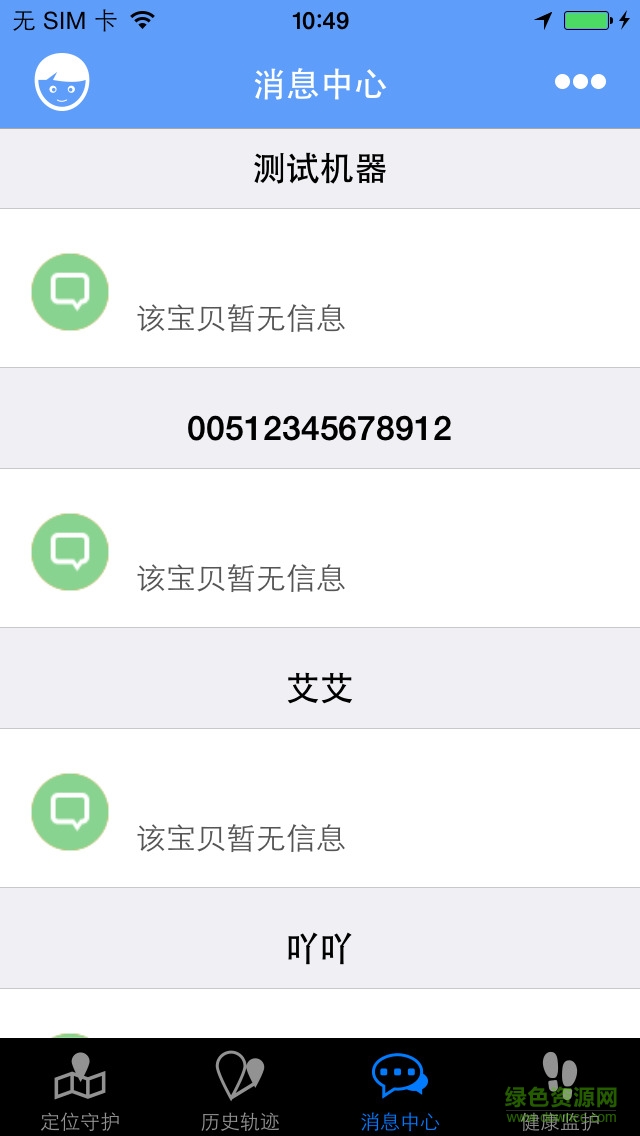The width and height of the screenshot is (640, 1136).
Task: Switch to the 历史轨迹 tab
Action: tap(240, 1089)
